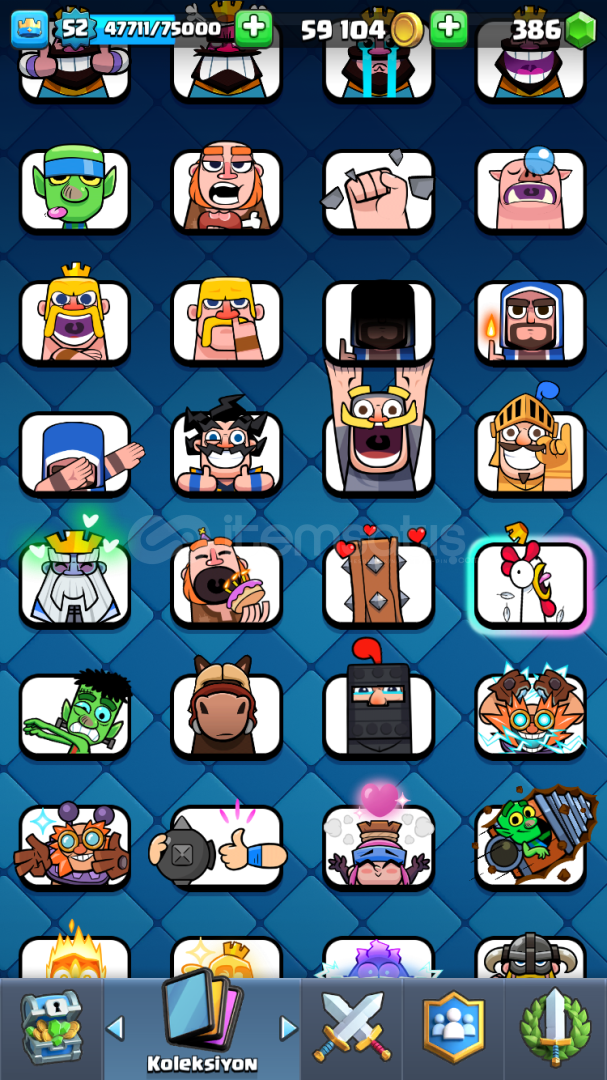The width and height of the screenshot is (607, 1080).
Task: Open the Clan social tab
Action: (x=453, y=1028)
